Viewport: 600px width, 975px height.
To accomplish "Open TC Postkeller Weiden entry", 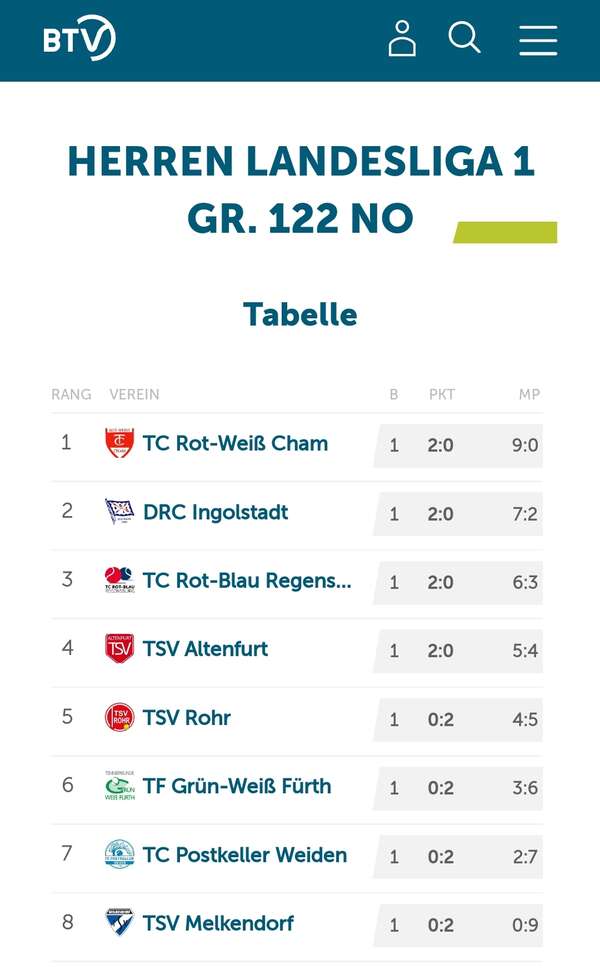I will coord(244,855).
